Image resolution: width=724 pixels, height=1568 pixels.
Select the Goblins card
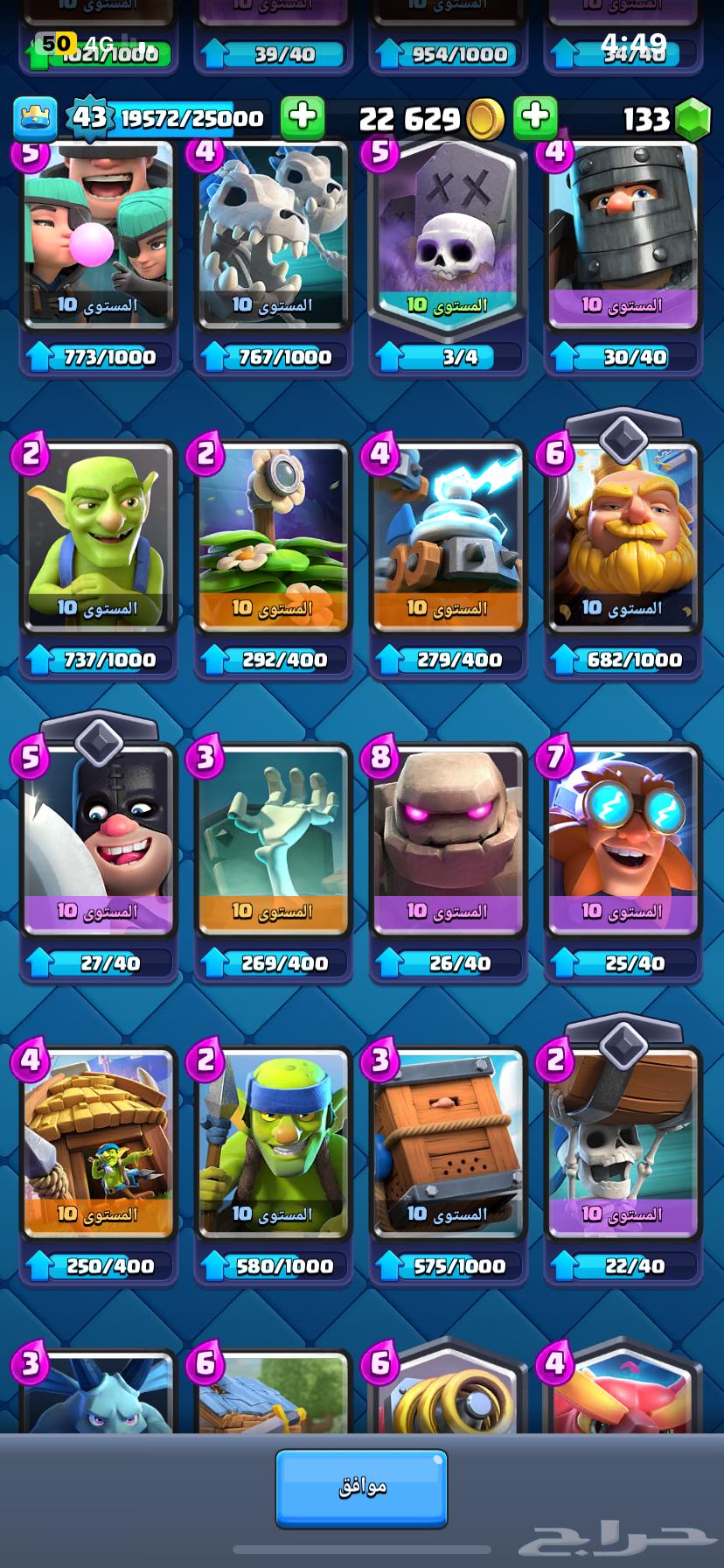[x=98, y=538]
